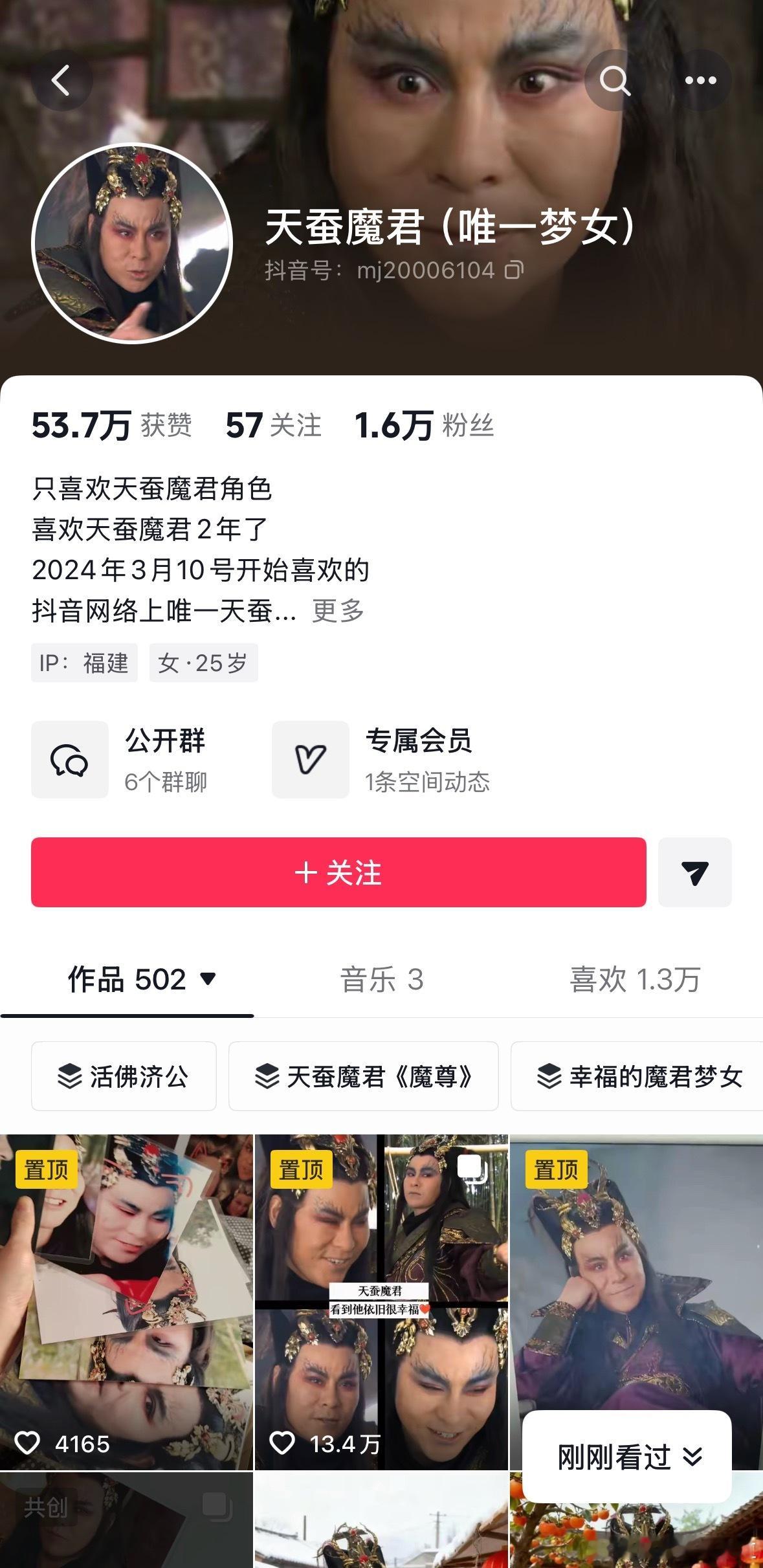Switch to the 音乐 tab
The height and width of the screenshot is (1568, 763).
click(x=381, y=980)
